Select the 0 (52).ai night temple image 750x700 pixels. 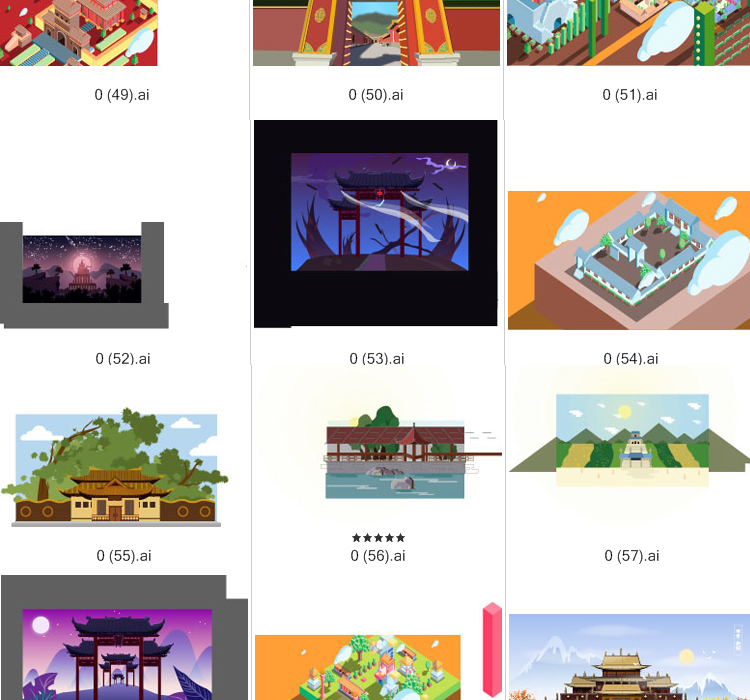[x=82, y=270]
